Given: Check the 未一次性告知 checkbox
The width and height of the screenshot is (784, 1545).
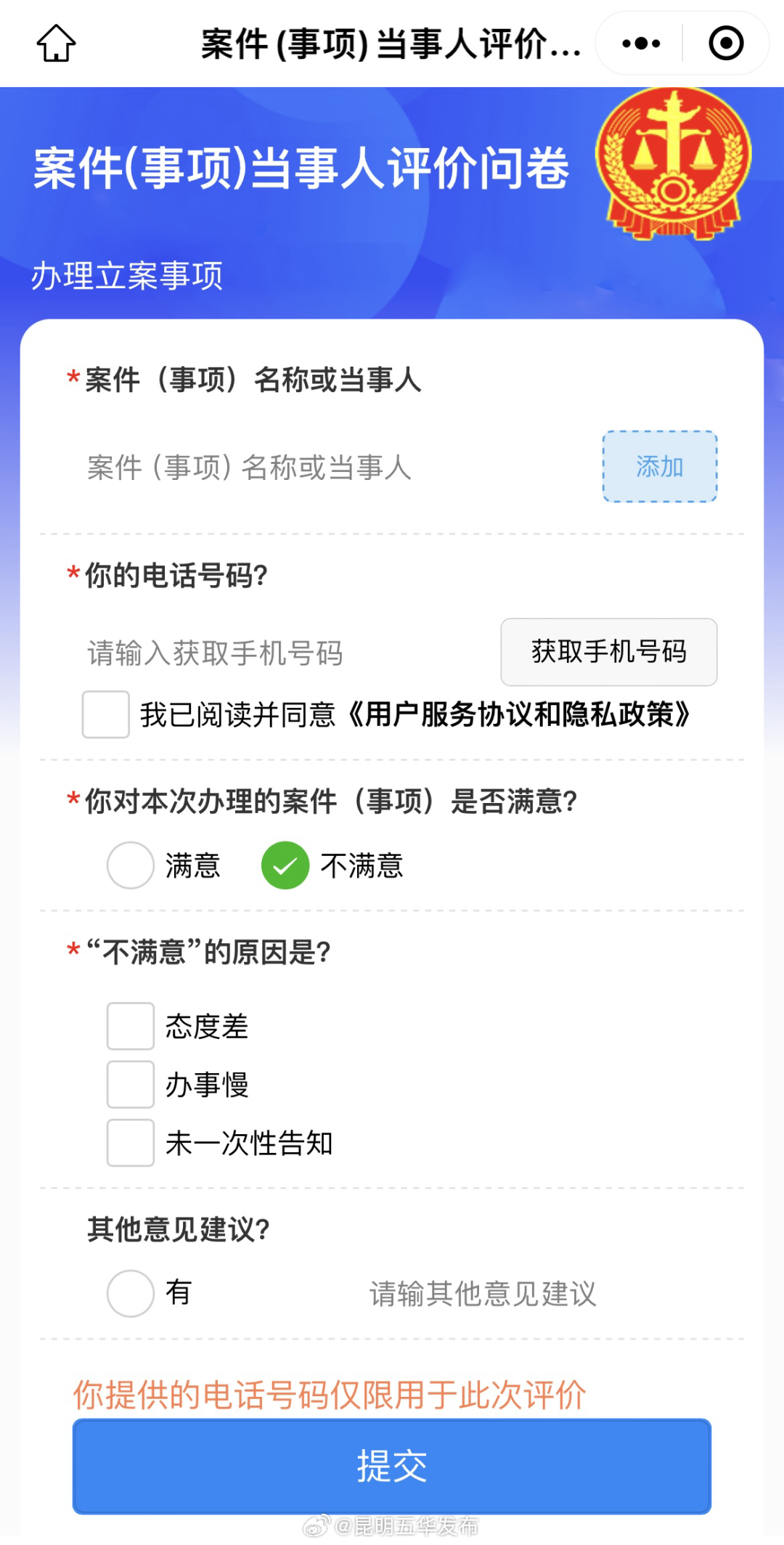Looking at the screenshot, I should tap(129, 1142).
